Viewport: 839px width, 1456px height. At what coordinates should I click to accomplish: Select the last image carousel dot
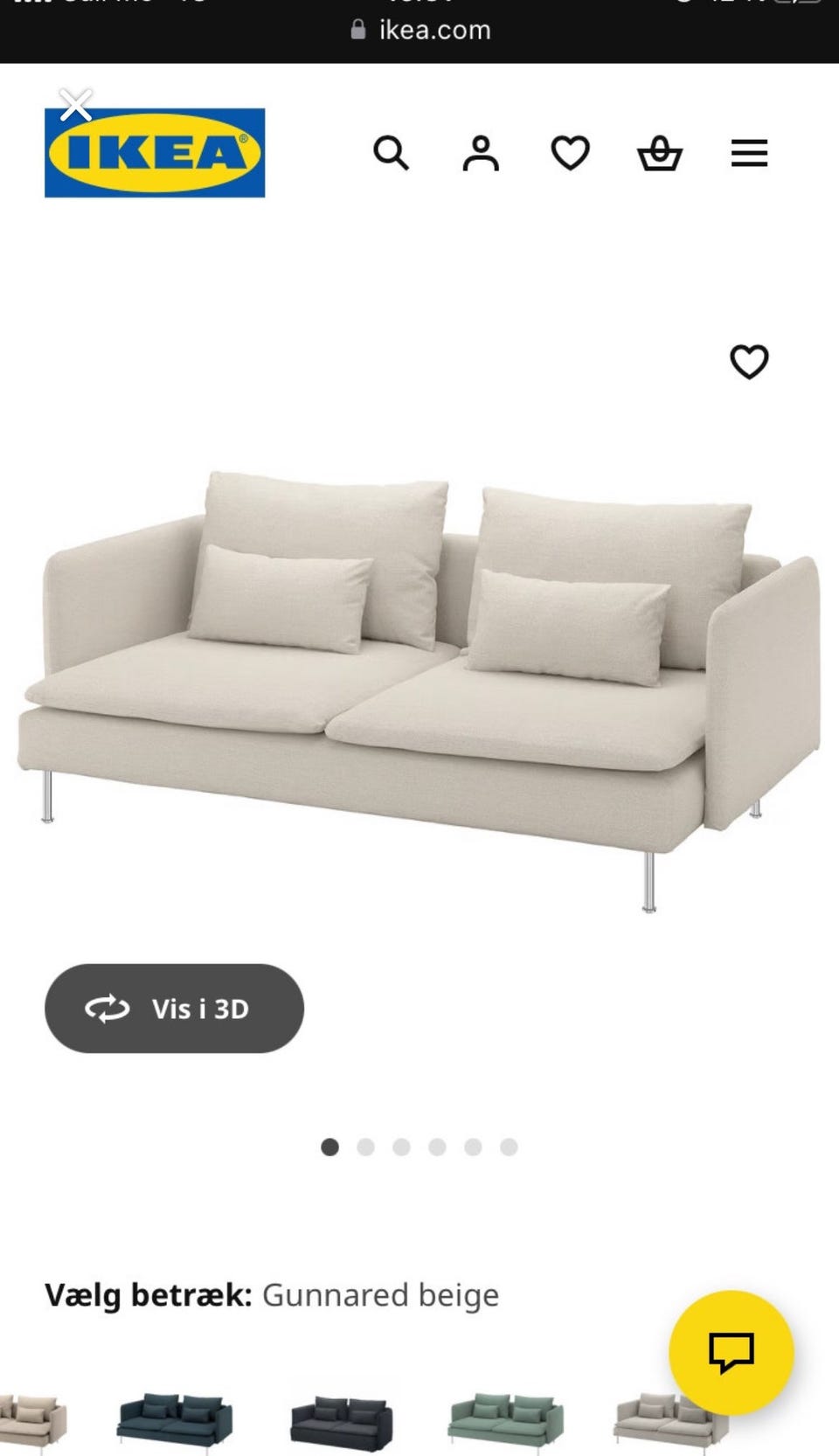click(510, 1145)
